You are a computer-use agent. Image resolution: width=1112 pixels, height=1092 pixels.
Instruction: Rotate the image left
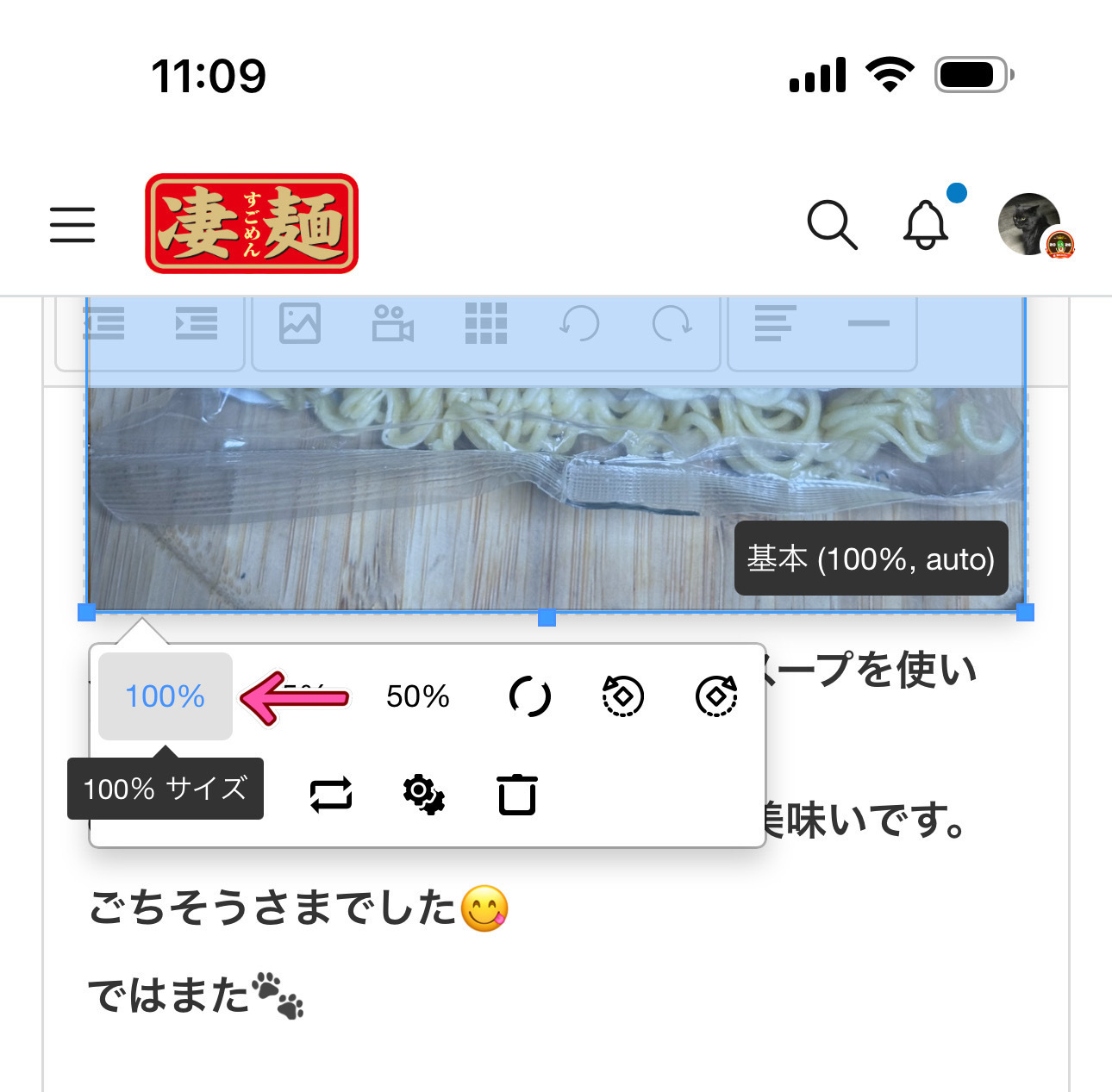[x=622, y=696]
